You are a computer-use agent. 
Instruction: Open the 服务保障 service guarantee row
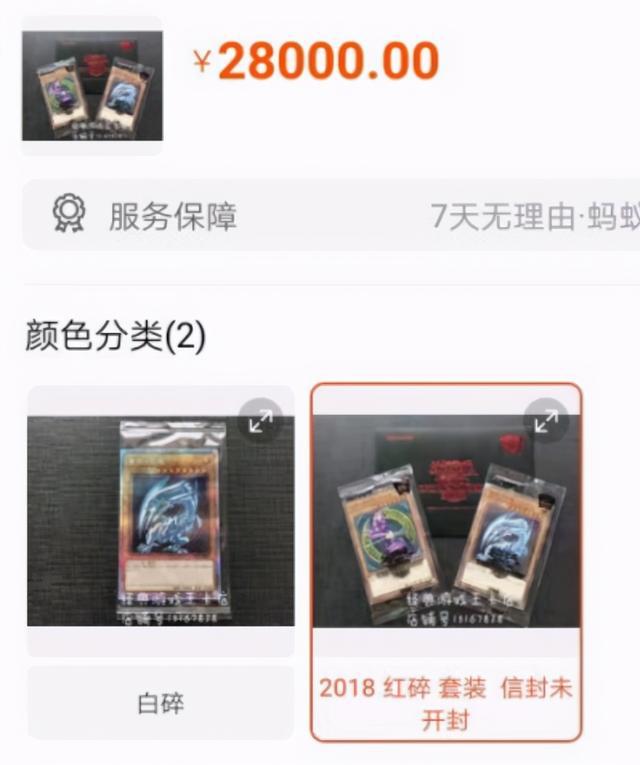(330, 215)
